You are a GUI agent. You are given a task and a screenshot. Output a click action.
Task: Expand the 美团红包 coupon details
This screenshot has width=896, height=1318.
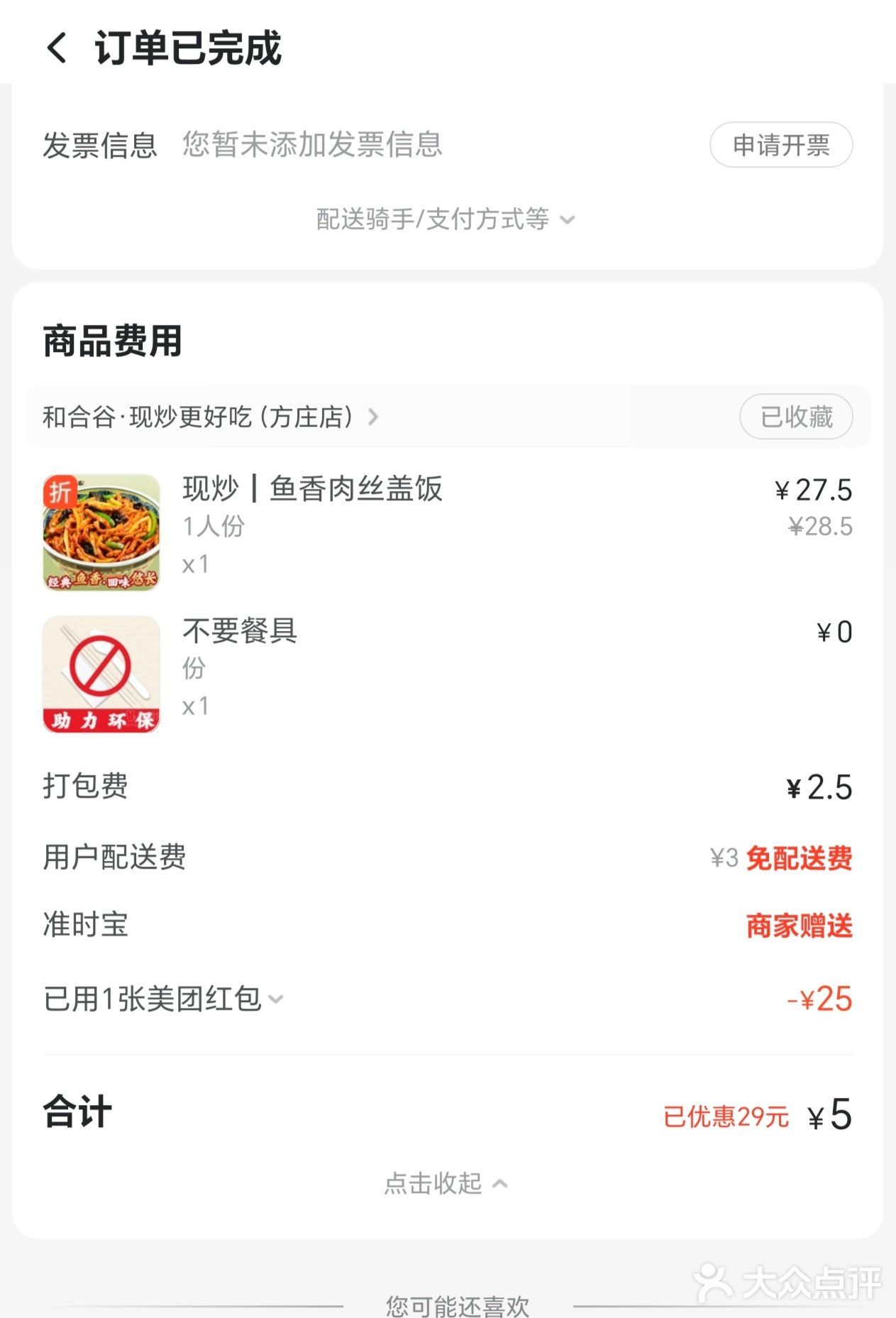point(277,999)
